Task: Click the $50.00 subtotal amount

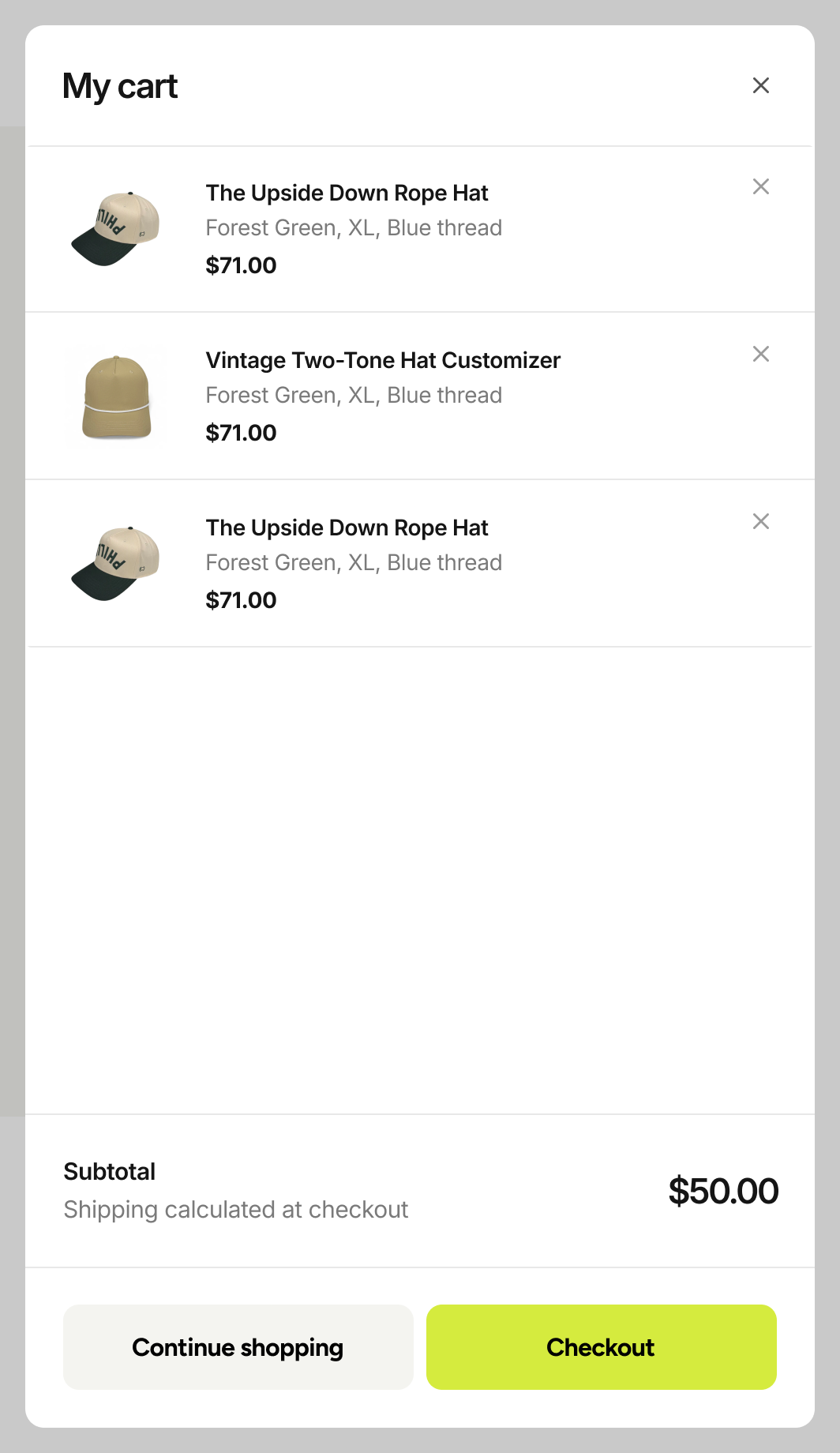Action: click(x=723, y=1191)
